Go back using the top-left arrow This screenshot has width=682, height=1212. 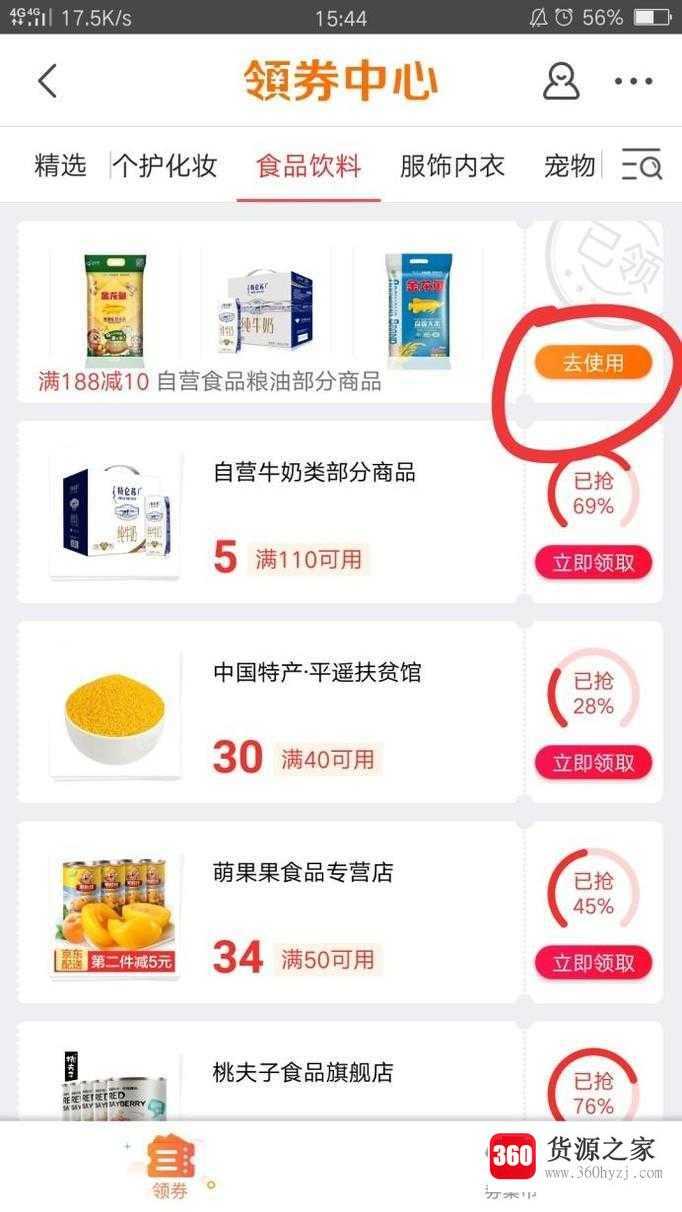click(47, 81)
